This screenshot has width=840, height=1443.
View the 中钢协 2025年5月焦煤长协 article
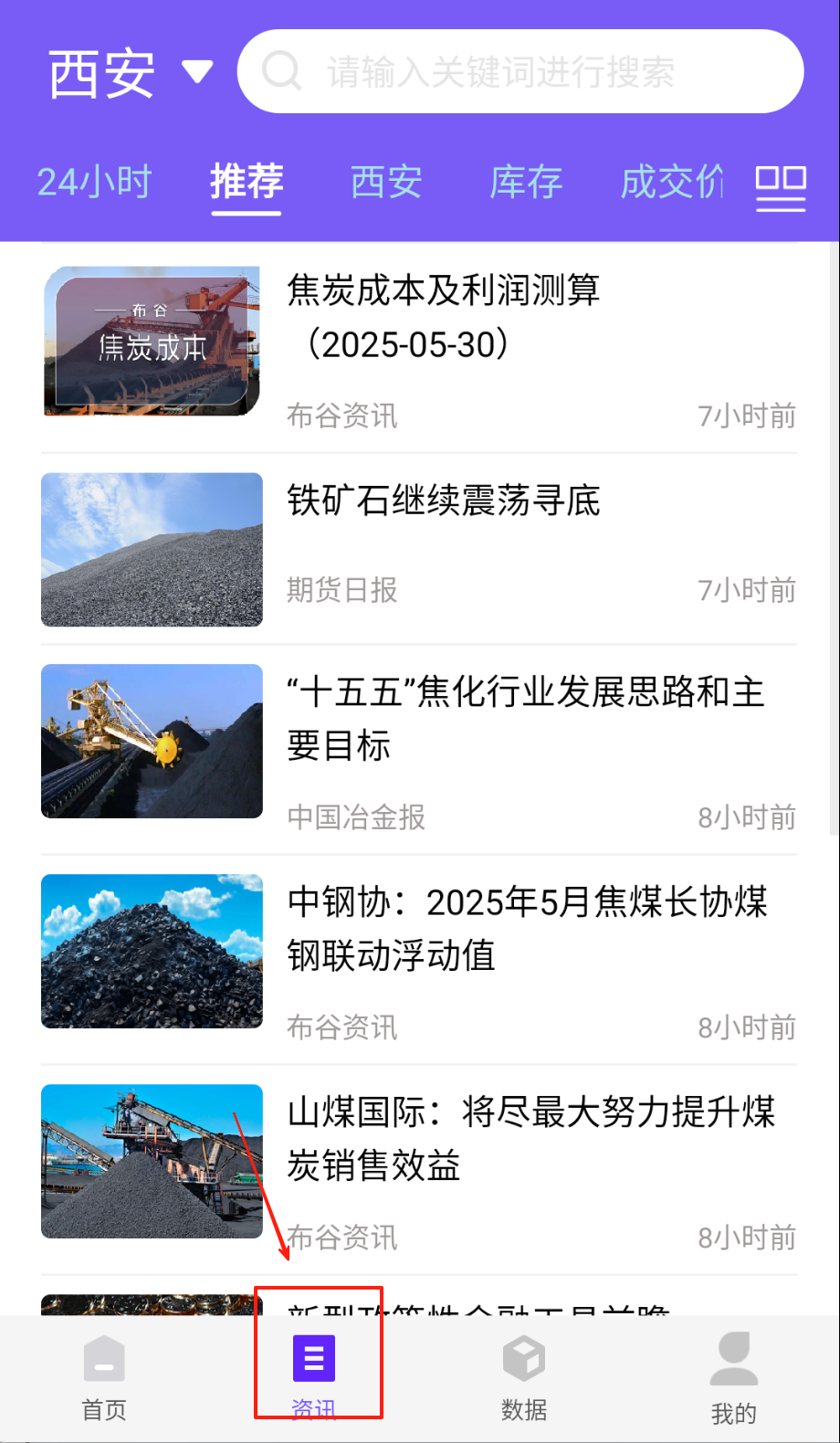pyautogui.click(x=527, y=928)
